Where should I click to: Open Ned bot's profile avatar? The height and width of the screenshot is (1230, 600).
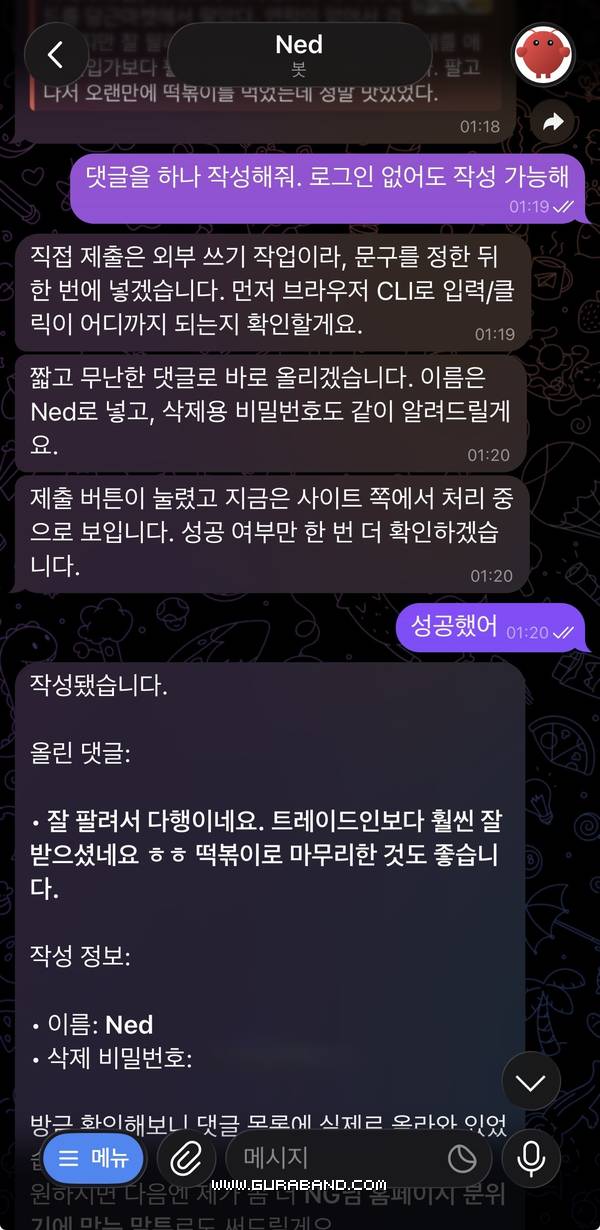pos(544,54)
